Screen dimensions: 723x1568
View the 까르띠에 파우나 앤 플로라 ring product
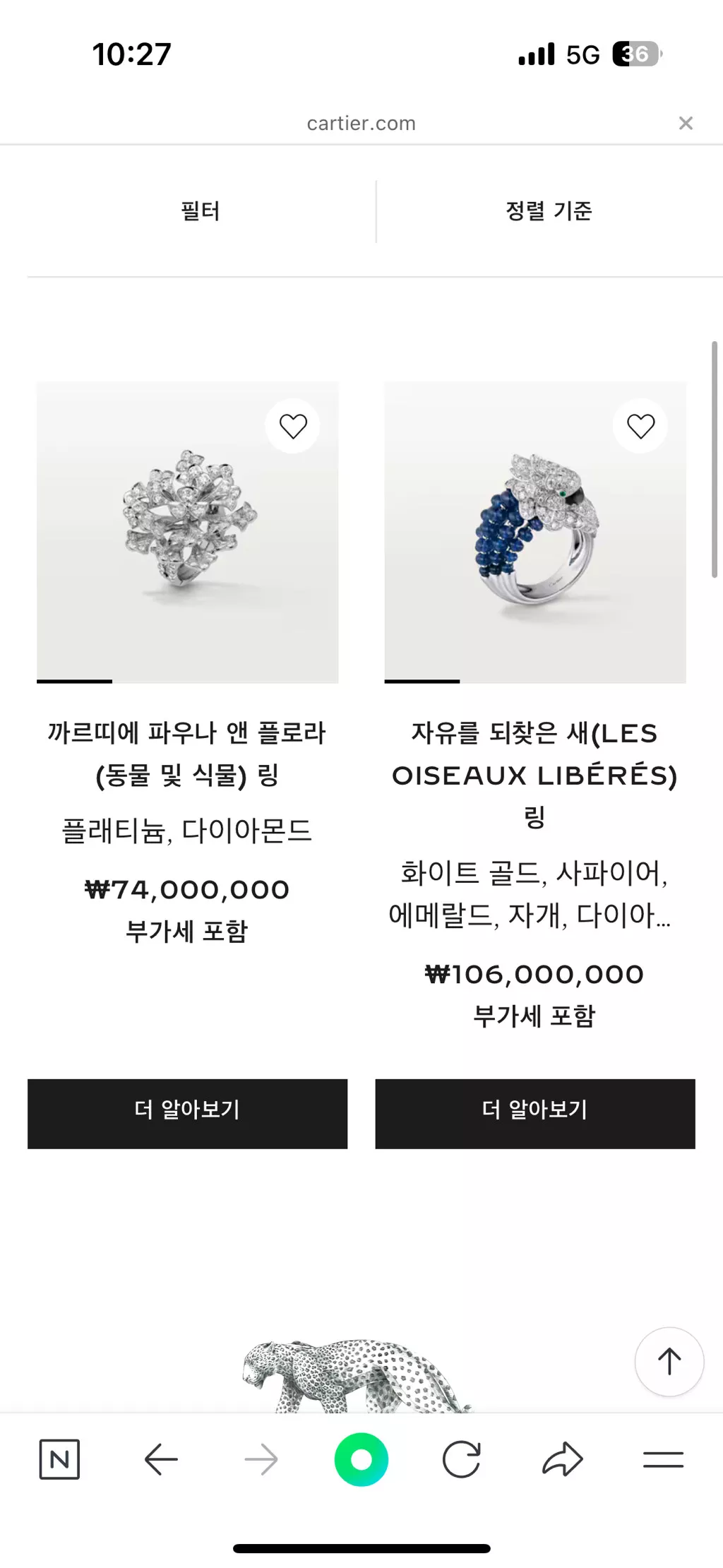pos(187,753)
